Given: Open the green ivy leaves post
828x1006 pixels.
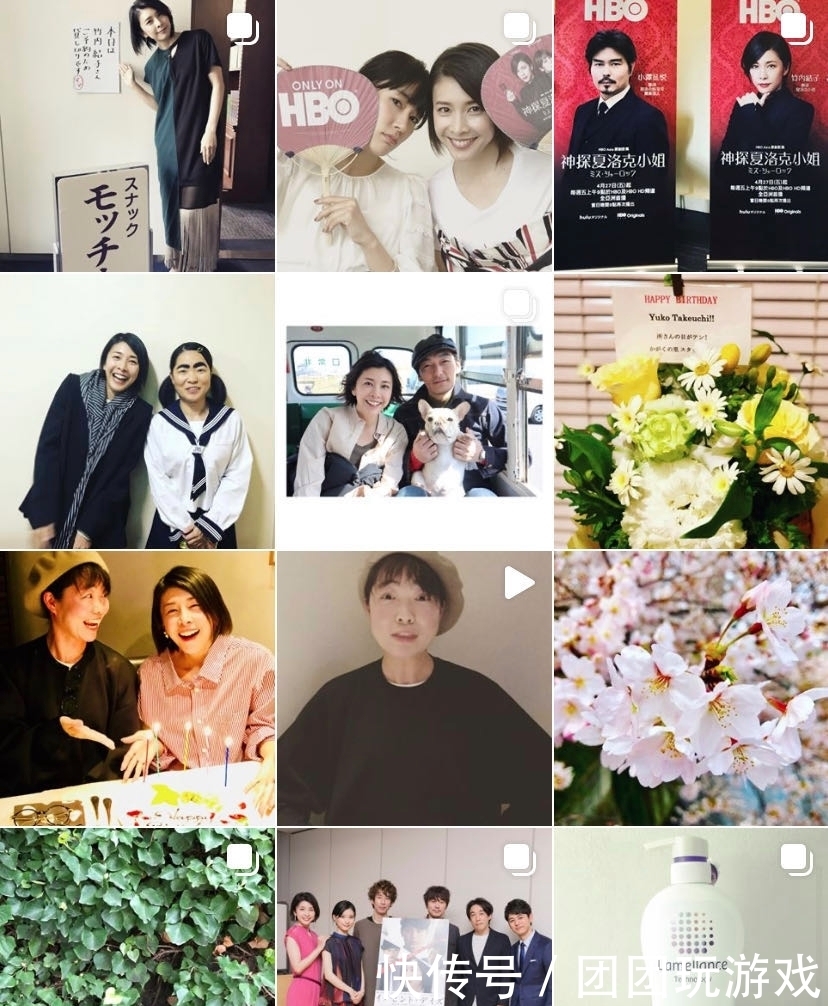Looking at the screenshot, I should pyautogui.click(x=137, y=915).
